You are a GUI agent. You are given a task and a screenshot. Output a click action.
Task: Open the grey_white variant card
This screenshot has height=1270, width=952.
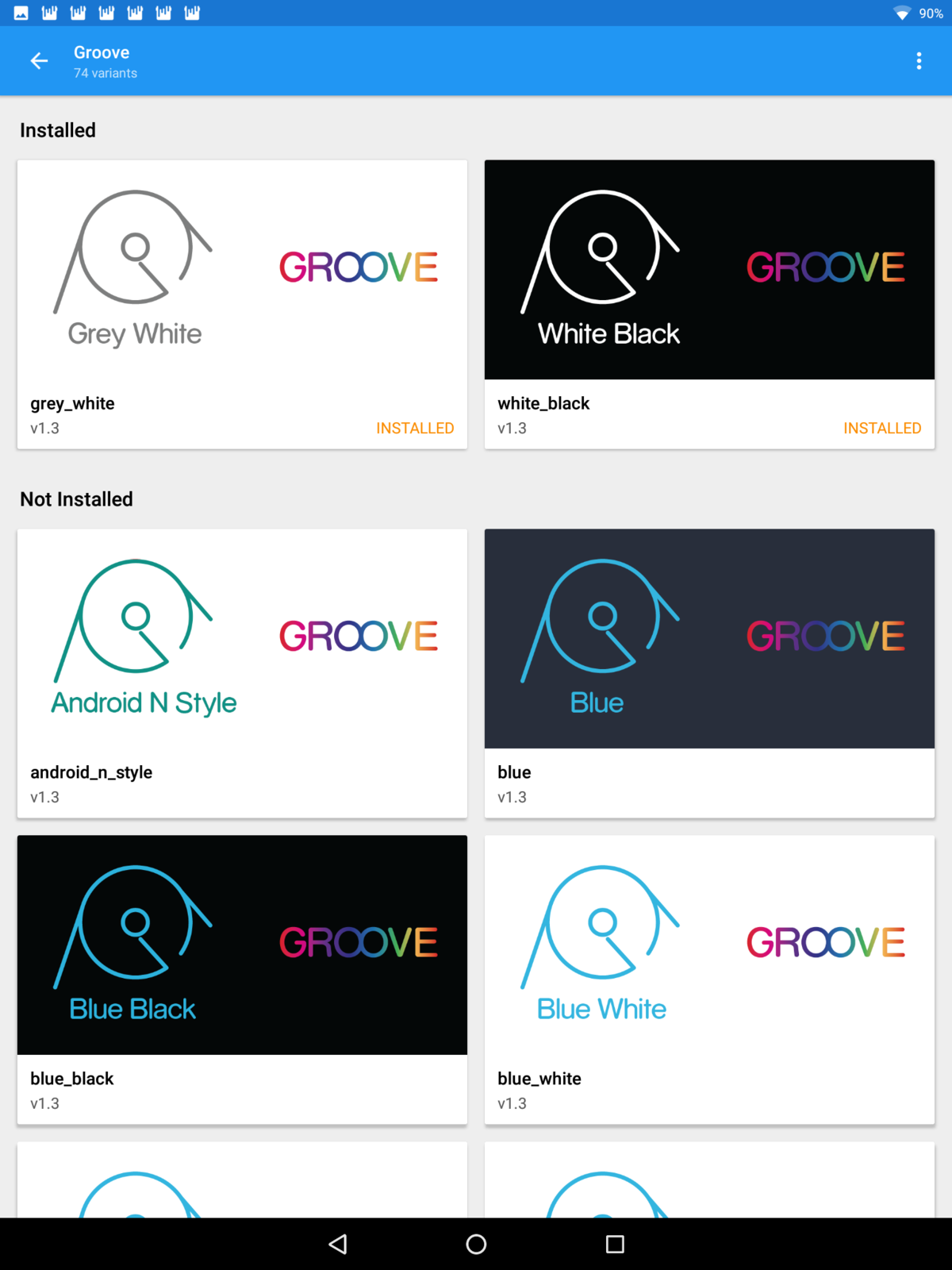coord(242,305)
